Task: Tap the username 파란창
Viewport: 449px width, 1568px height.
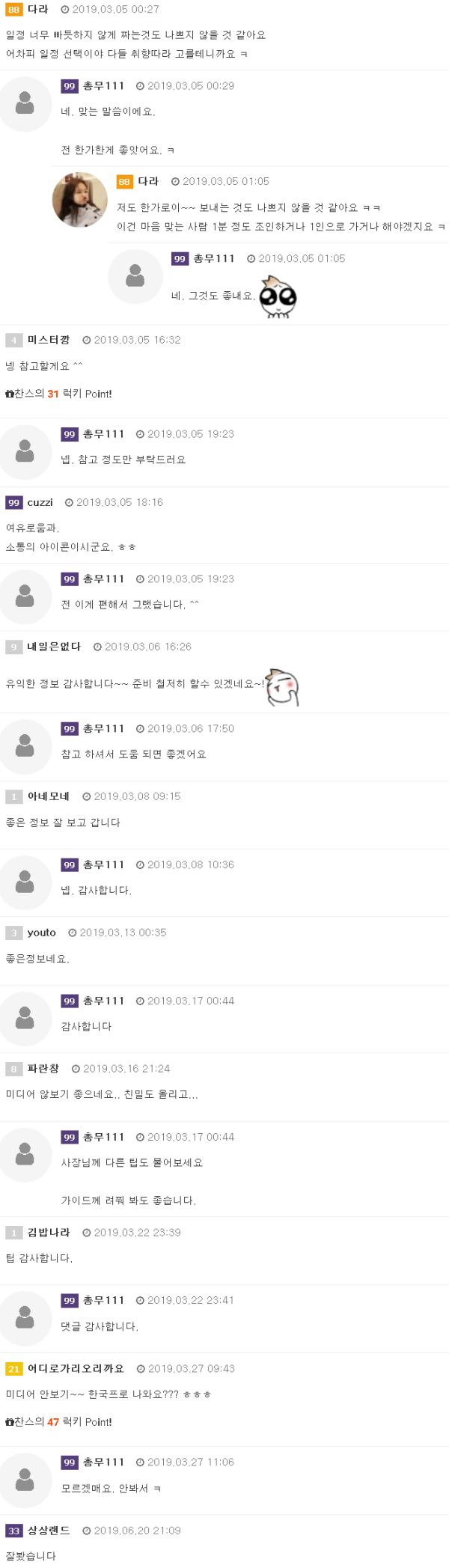Action: (x=43, y=1069)
